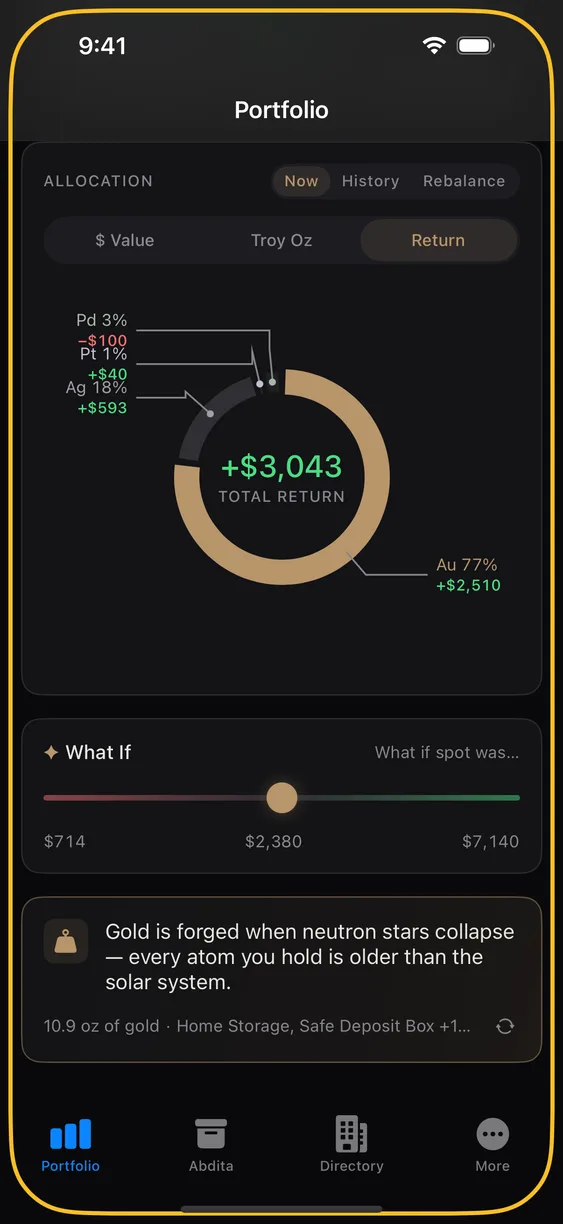The width and height of the screenshot is (563, 1224).
Task: Switch to the History segment
Action: point(370,181)
